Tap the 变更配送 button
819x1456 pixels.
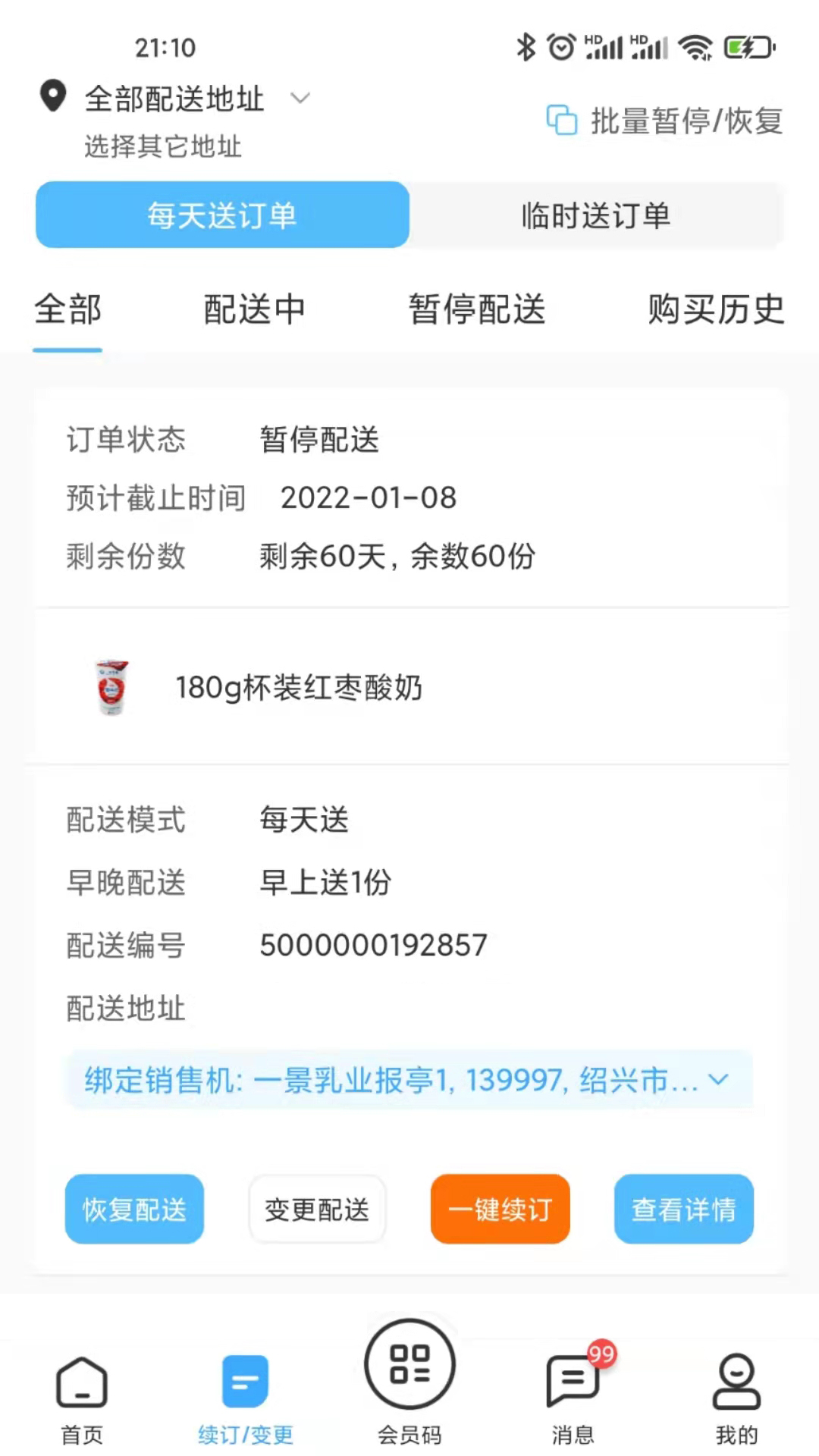coord(317,1209)
